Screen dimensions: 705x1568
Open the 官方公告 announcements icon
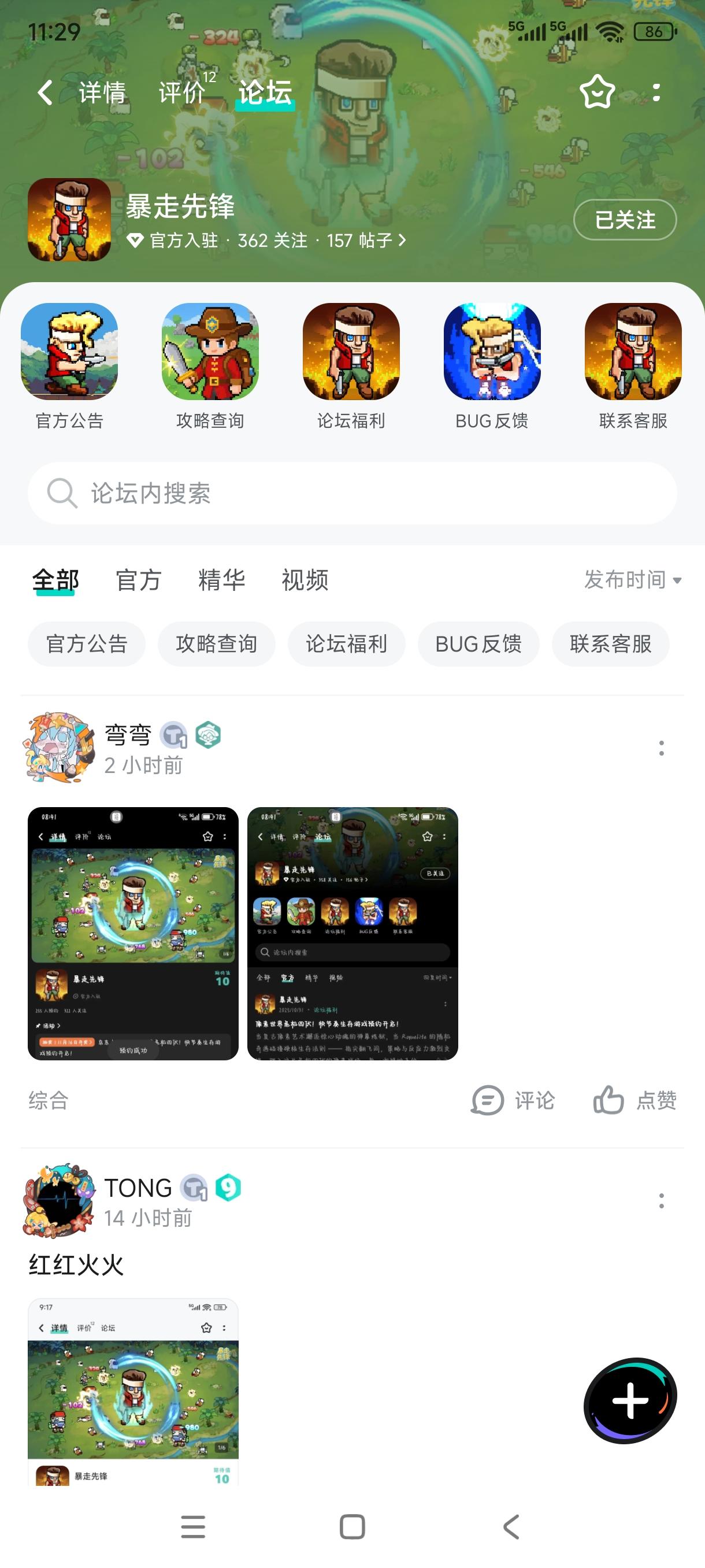69,352
